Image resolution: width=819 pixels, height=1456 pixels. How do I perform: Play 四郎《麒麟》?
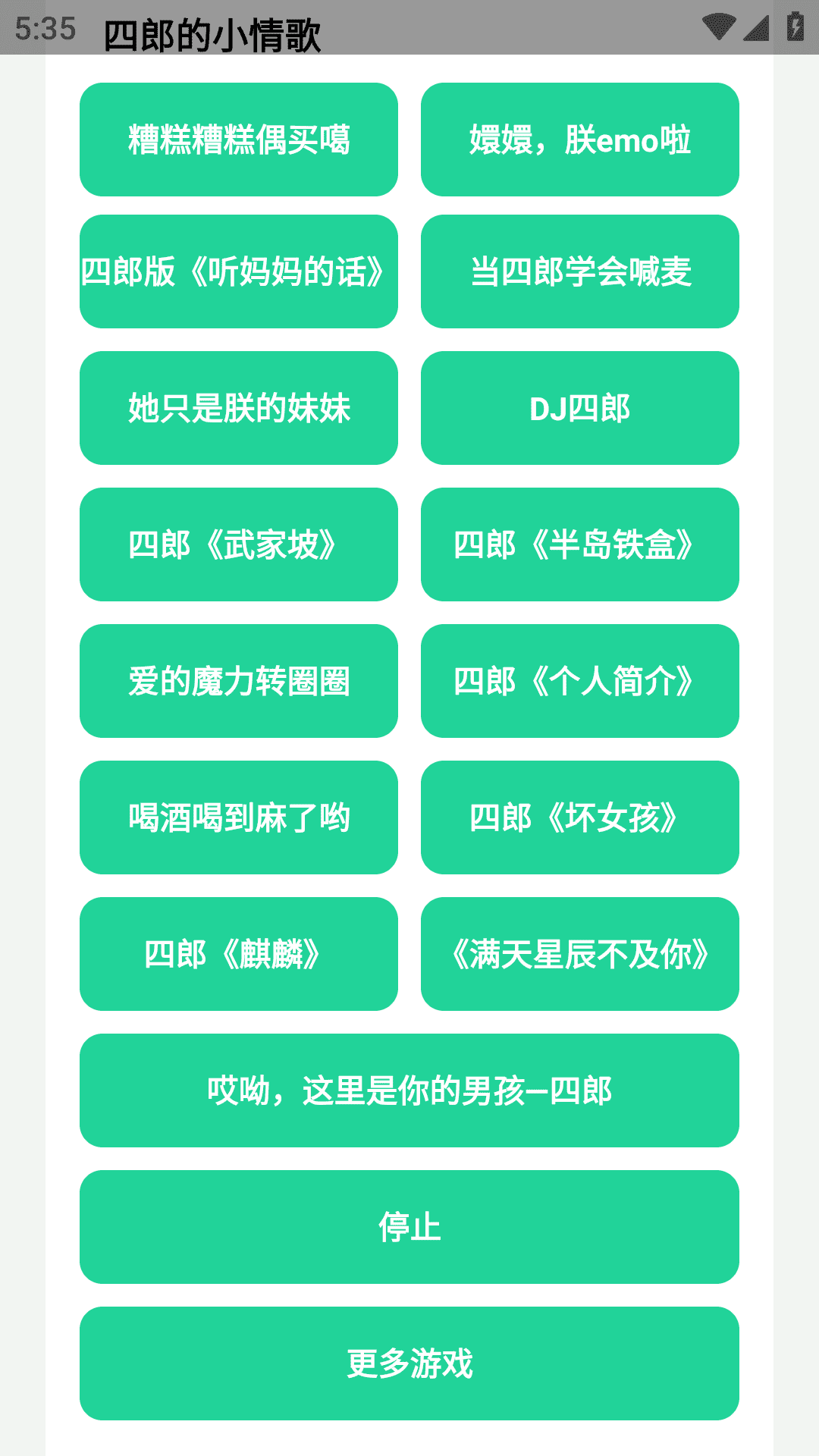[239, 954]
